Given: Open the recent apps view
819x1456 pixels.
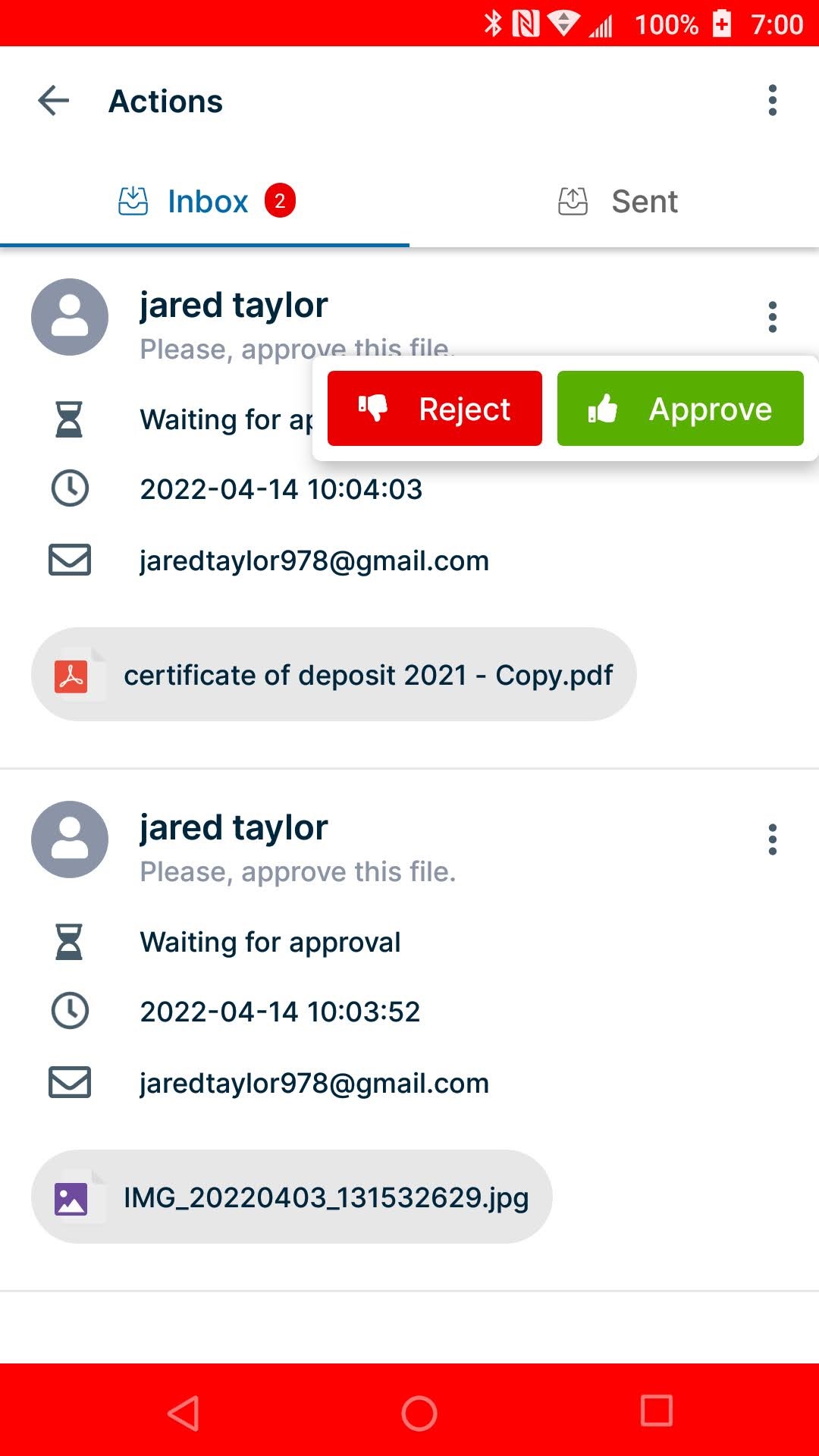Looking at the screenshot, I should point(656,1411).
